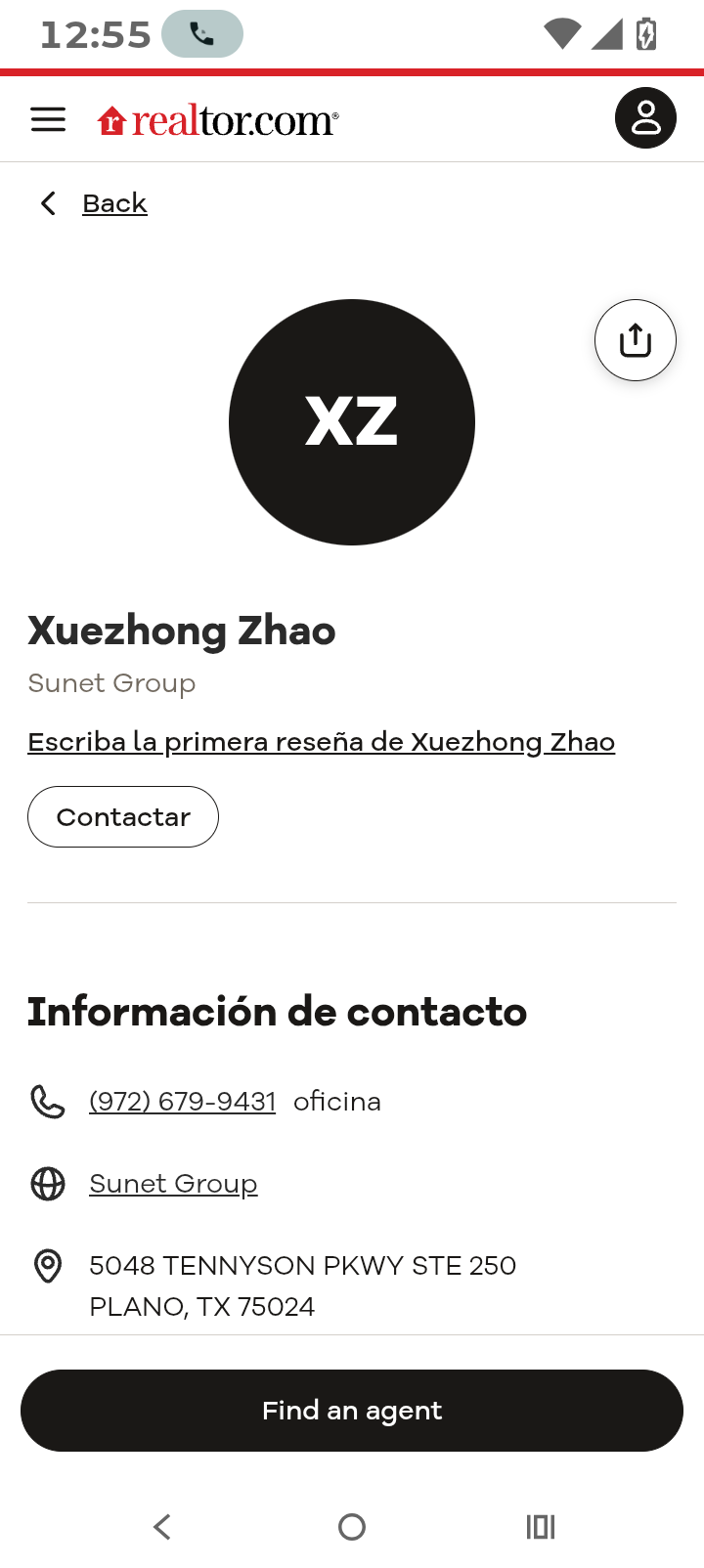
Task: Write the first review for Xuezhong Zhao
Action: point(321,742)
